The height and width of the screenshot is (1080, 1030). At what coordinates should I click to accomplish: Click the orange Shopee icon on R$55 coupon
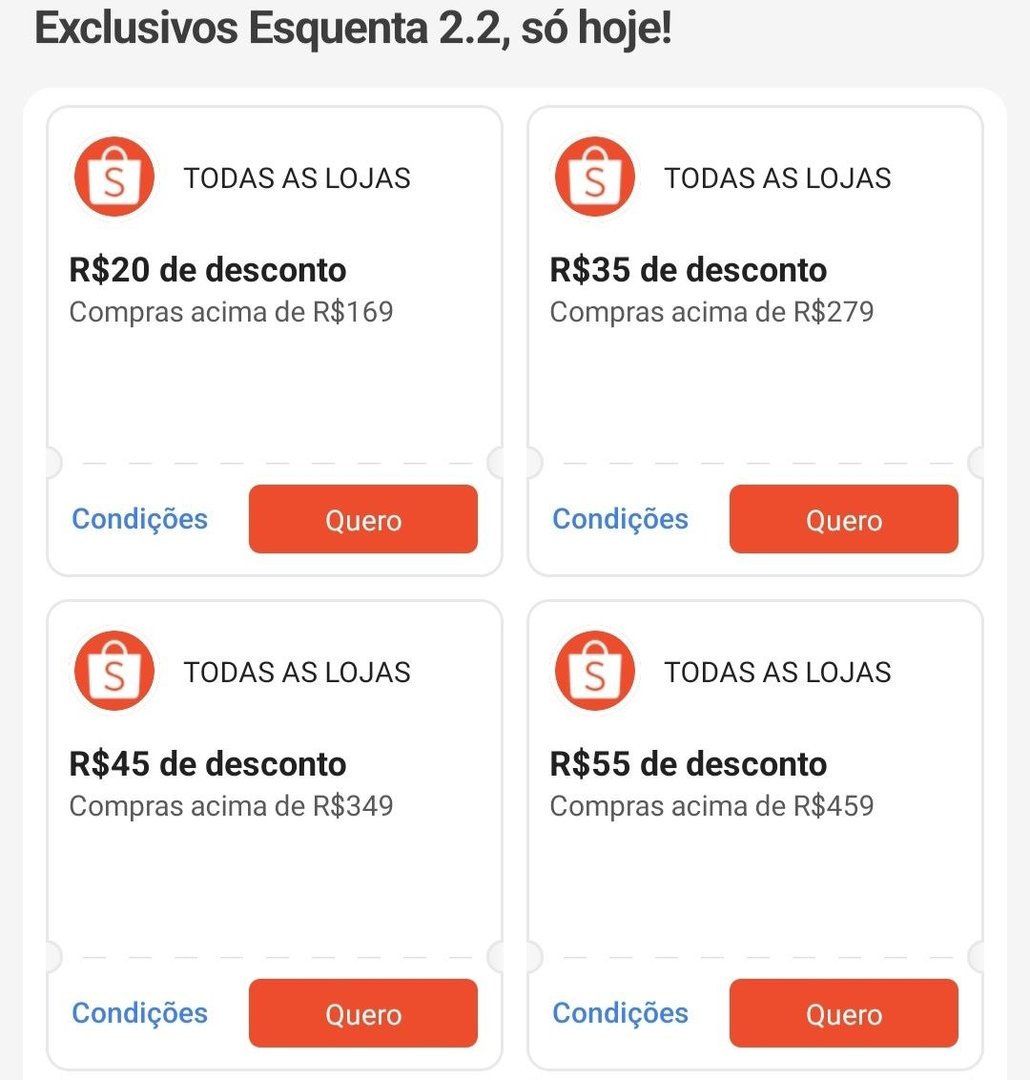click(x=594, y=670)
